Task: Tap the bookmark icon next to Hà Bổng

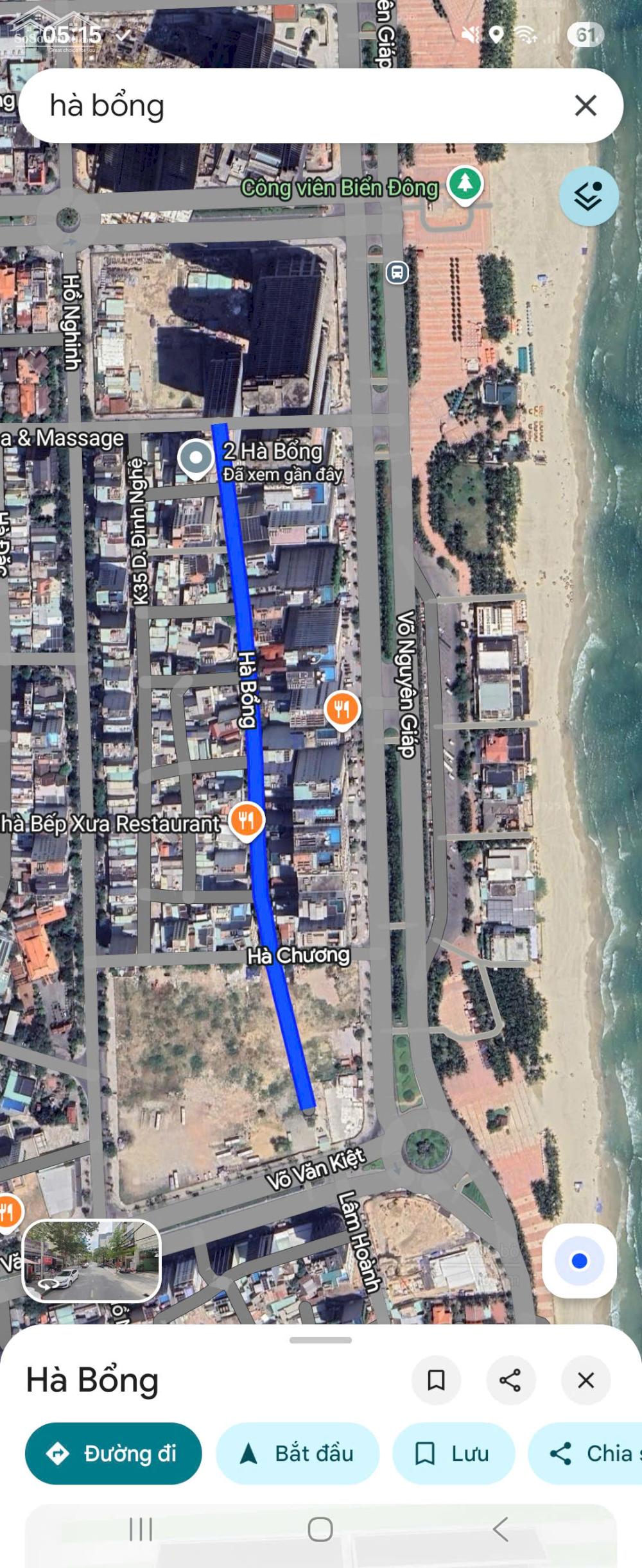Action: point(436,1379)
